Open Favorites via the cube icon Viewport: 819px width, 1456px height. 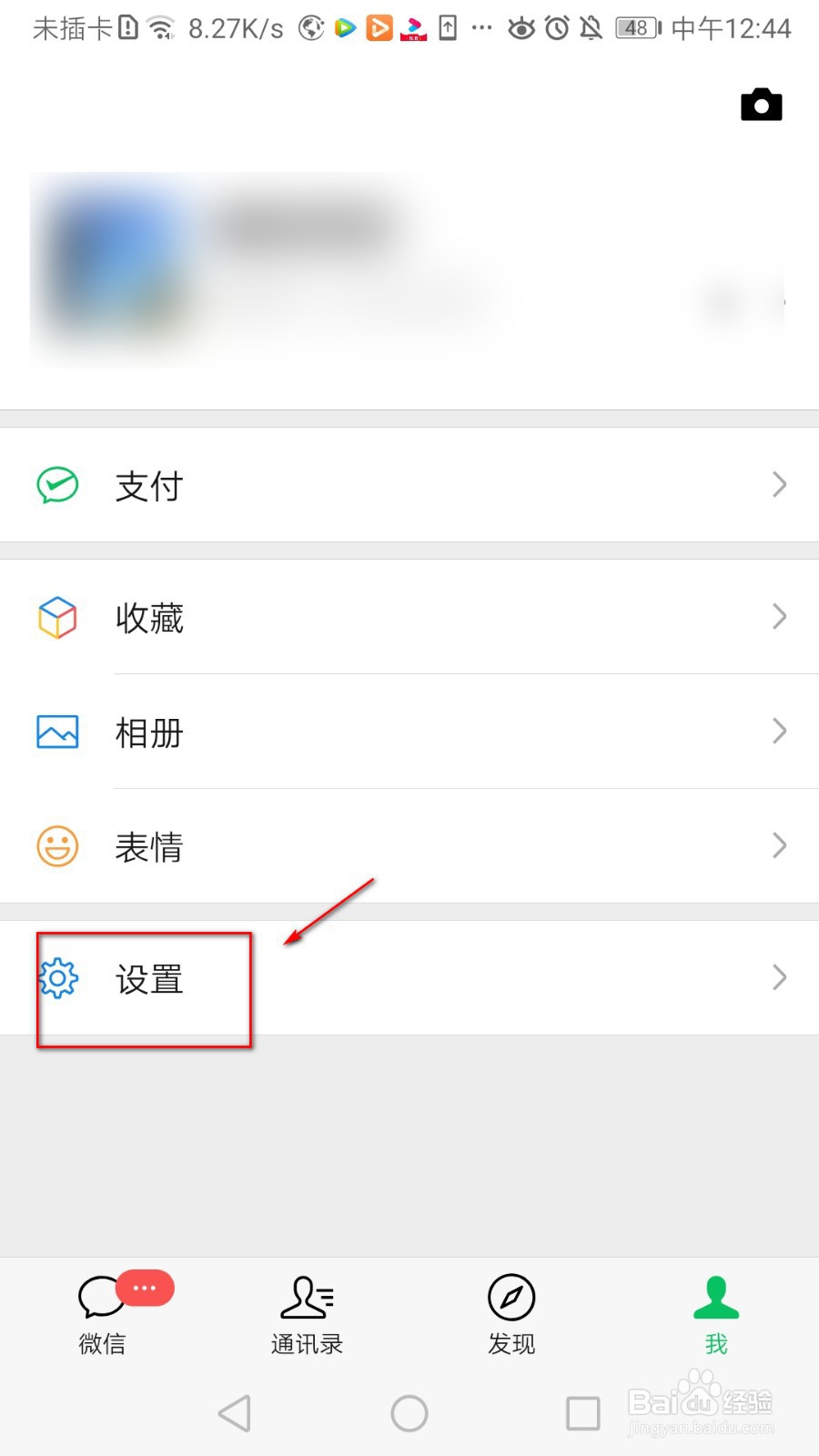click(57, 617)
